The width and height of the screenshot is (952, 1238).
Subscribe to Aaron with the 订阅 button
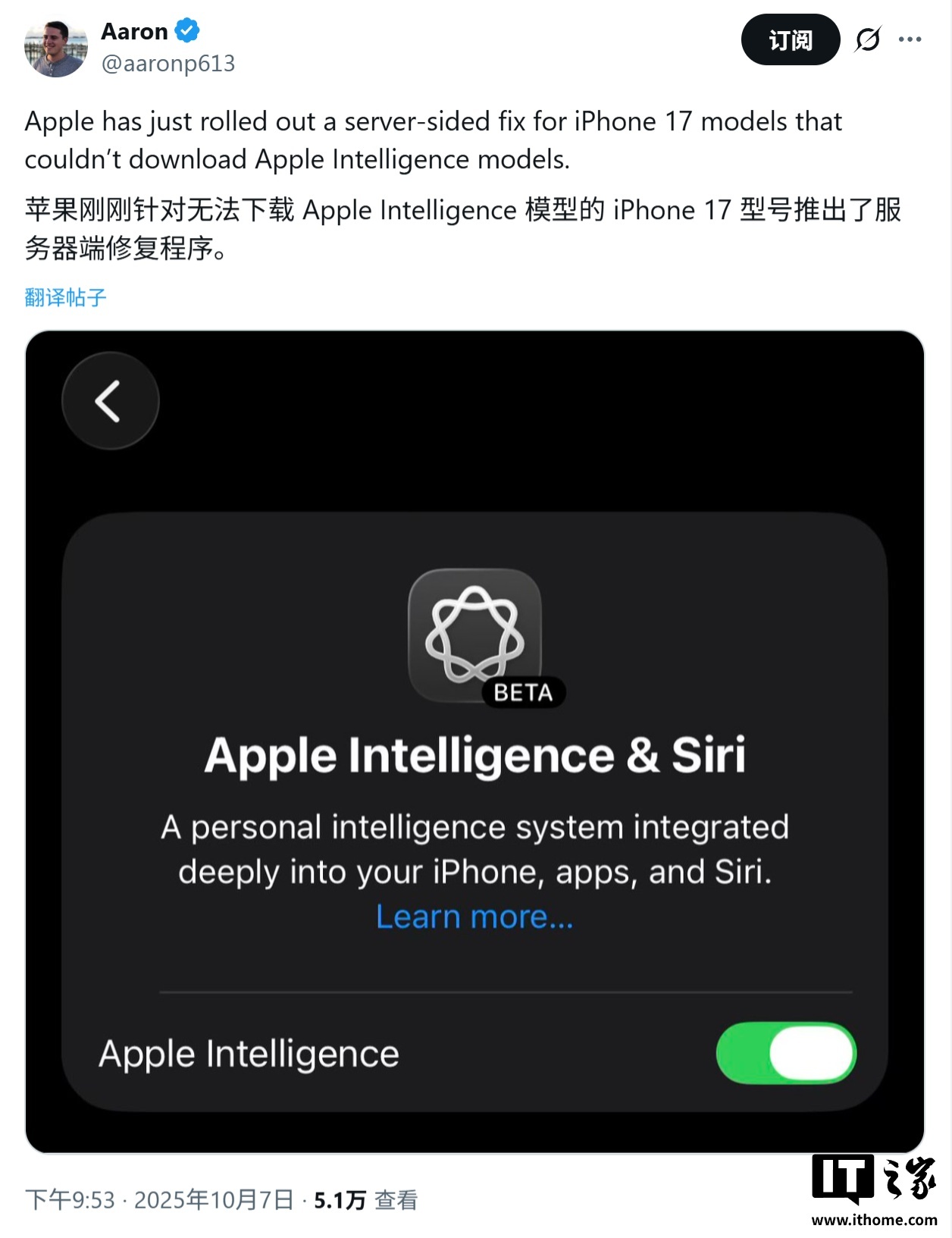(790, 39)
